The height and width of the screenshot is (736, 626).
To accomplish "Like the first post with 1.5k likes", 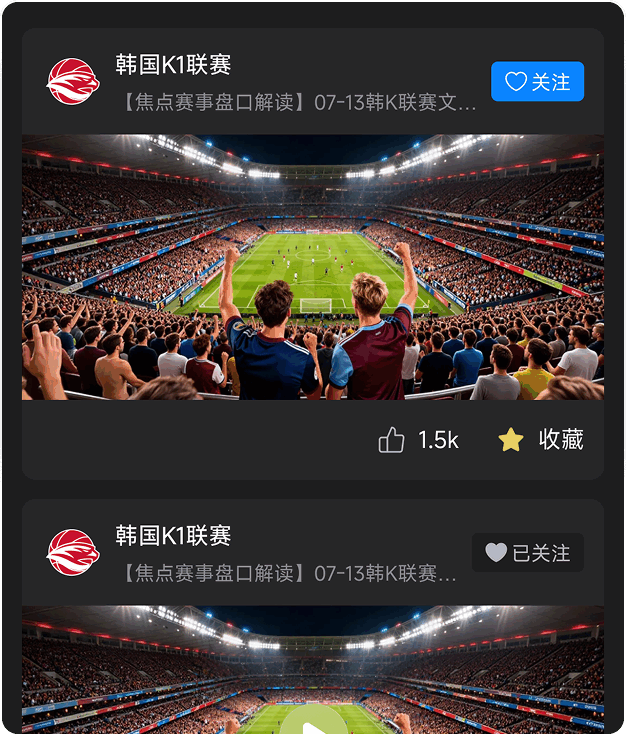I will click(391, 440).
